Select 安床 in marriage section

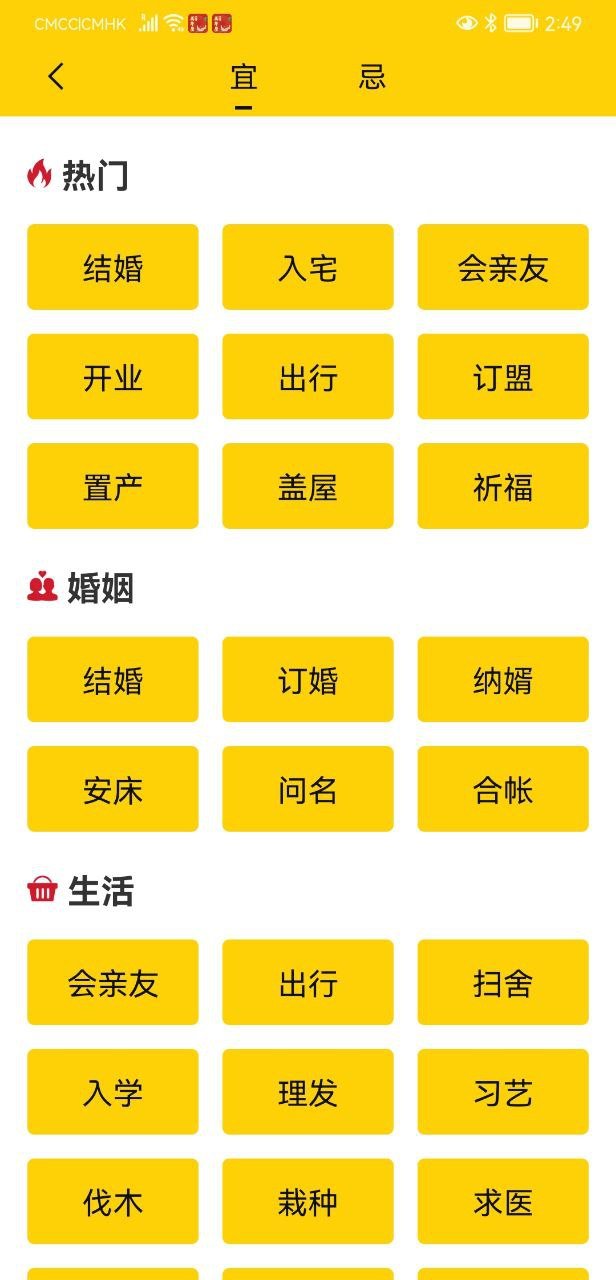pos(113,789)
